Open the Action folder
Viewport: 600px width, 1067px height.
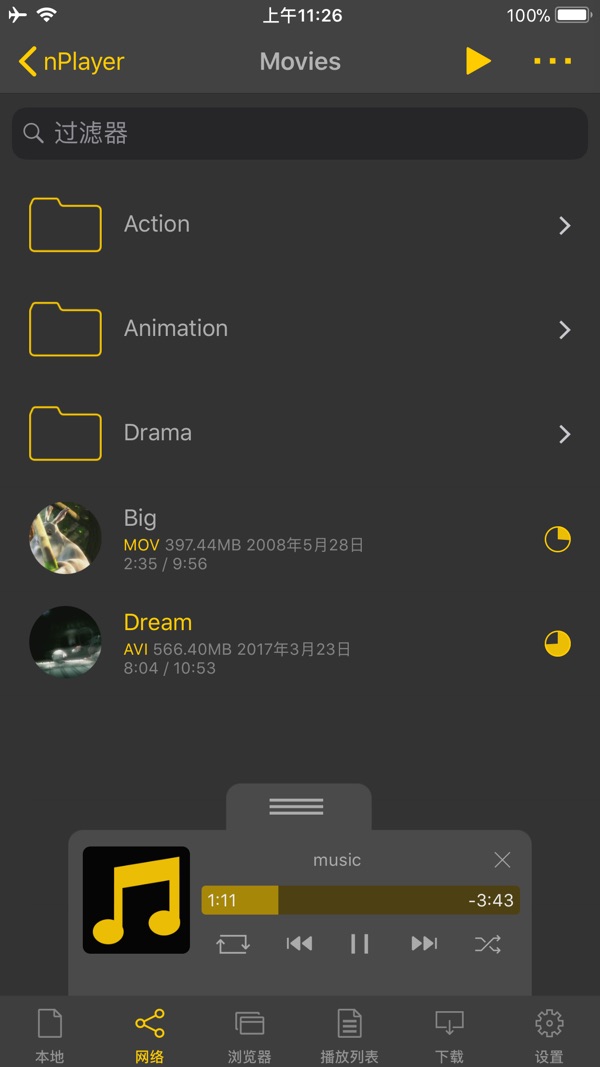[300, 224]
